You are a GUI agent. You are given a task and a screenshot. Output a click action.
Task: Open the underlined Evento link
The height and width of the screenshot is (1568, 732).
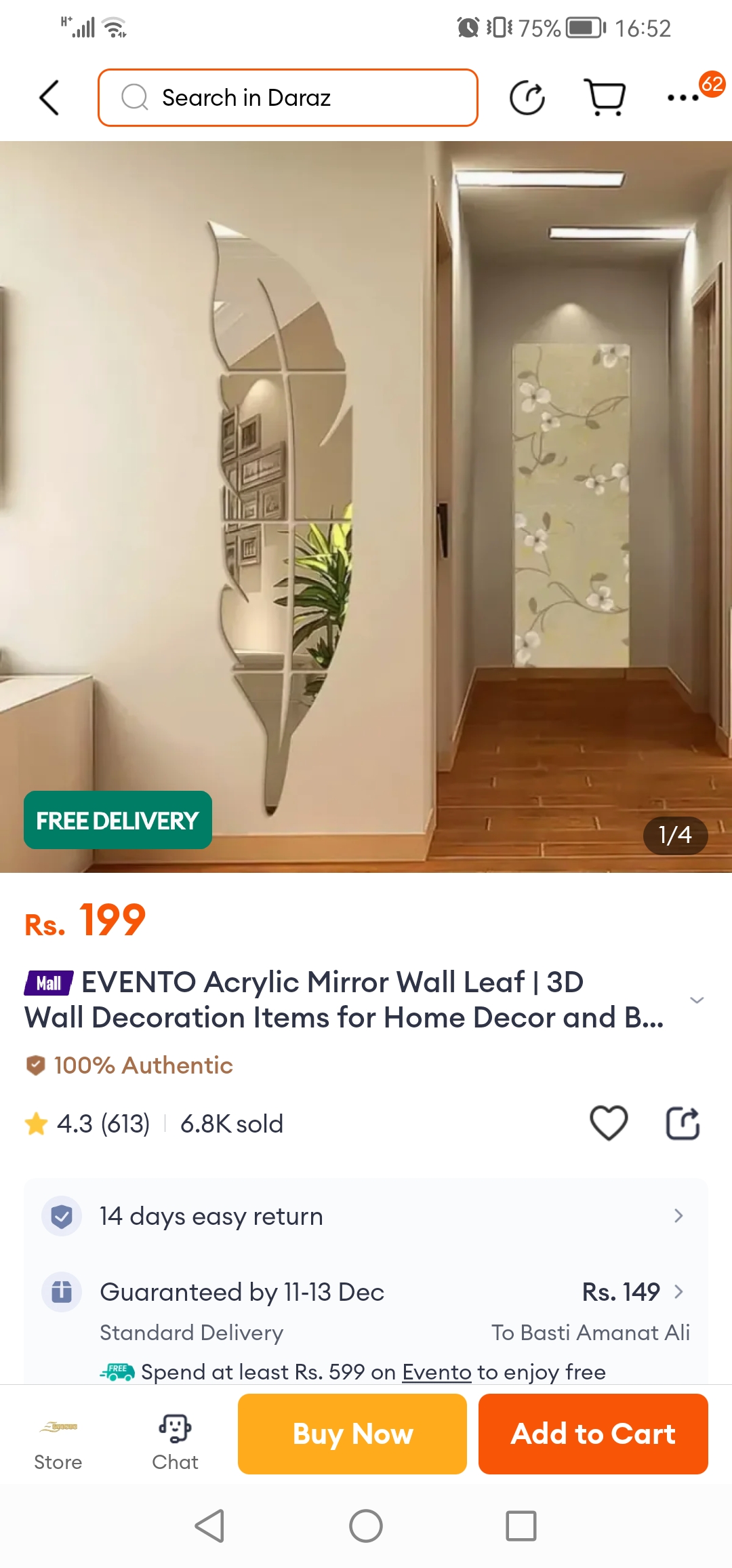point(436,1372)
